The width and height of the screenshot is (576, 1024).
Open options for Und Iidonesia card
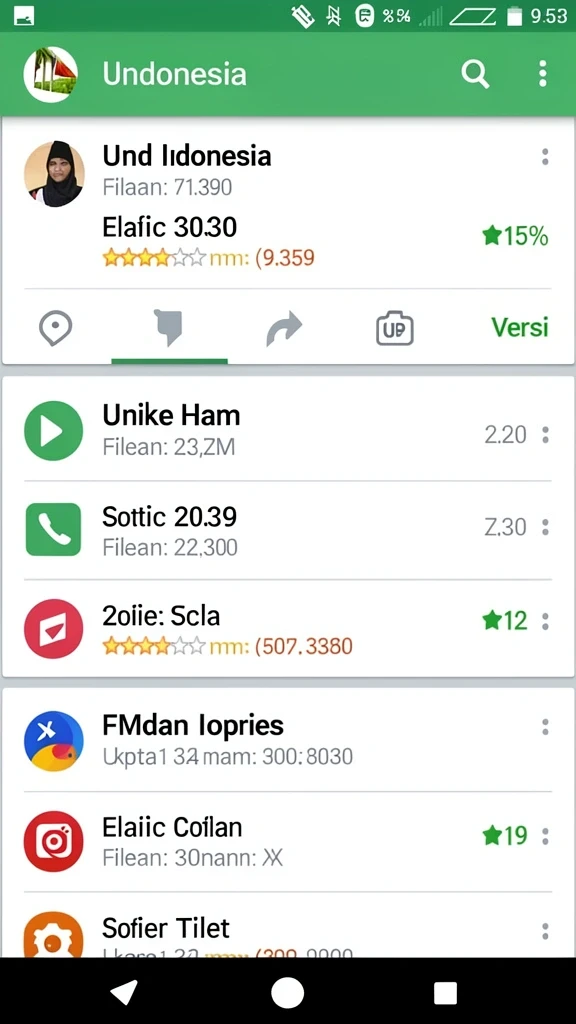click(545, 157)
